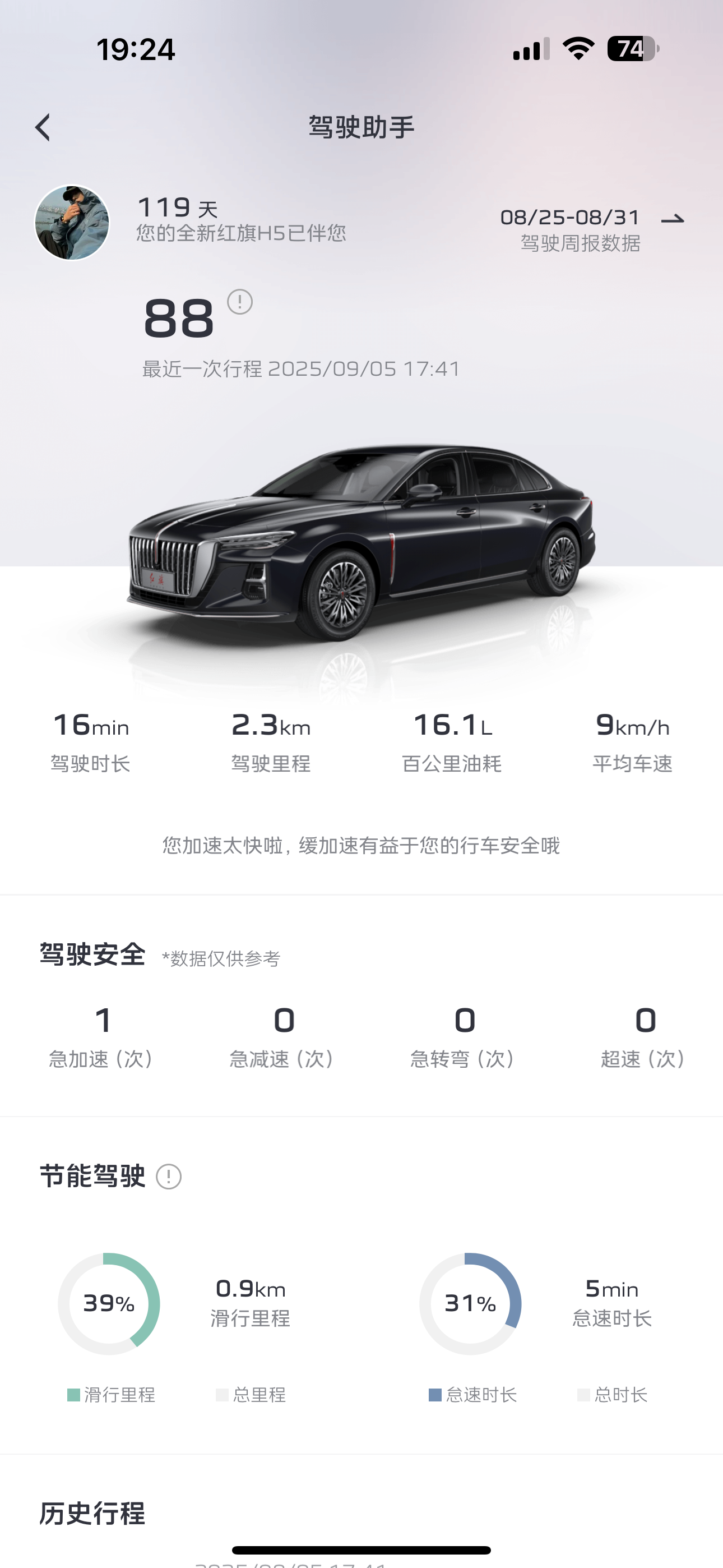
Task: Tap the cellular signal bars icon
Action: pos(529,50)
